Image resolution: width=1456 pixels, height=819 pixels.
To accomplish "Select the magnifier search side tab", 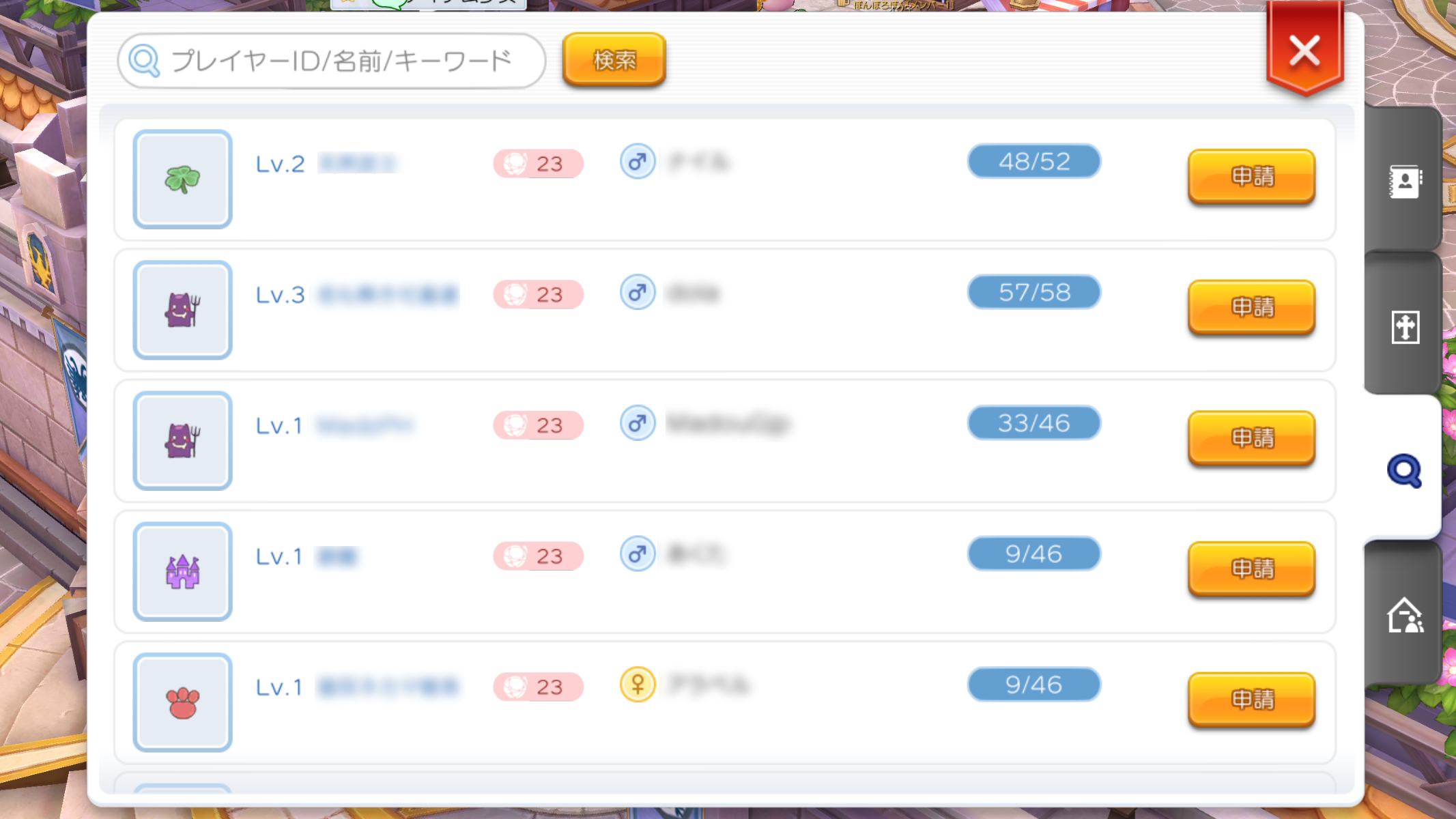I will click(1404, 470).
